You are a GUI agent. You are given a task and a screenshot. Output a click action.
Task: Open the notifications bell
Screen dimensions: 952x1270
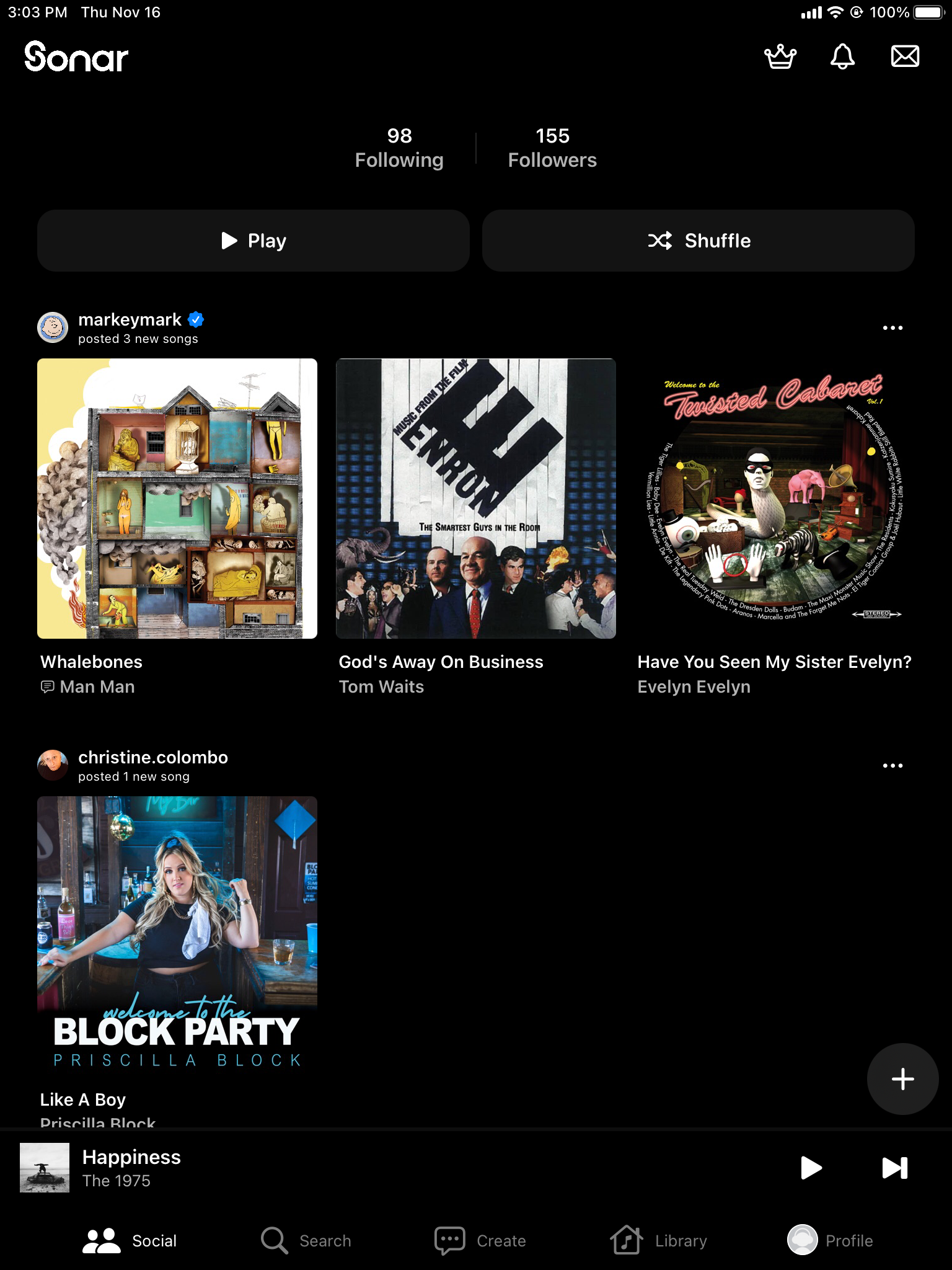point(842,57)
